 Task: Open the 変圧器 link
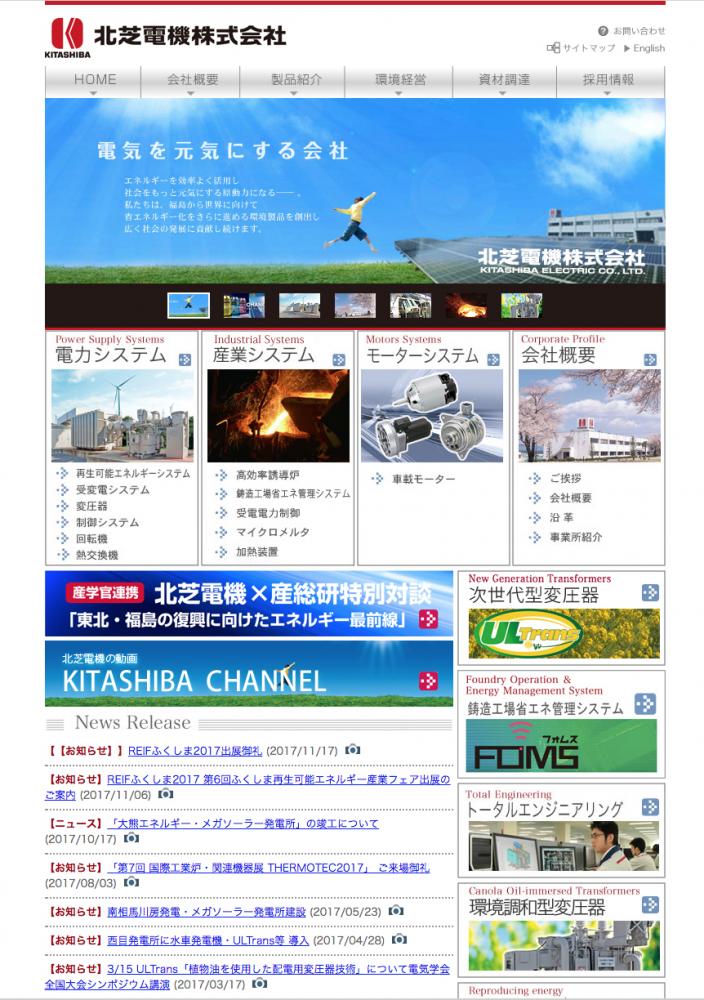(92, 506)
